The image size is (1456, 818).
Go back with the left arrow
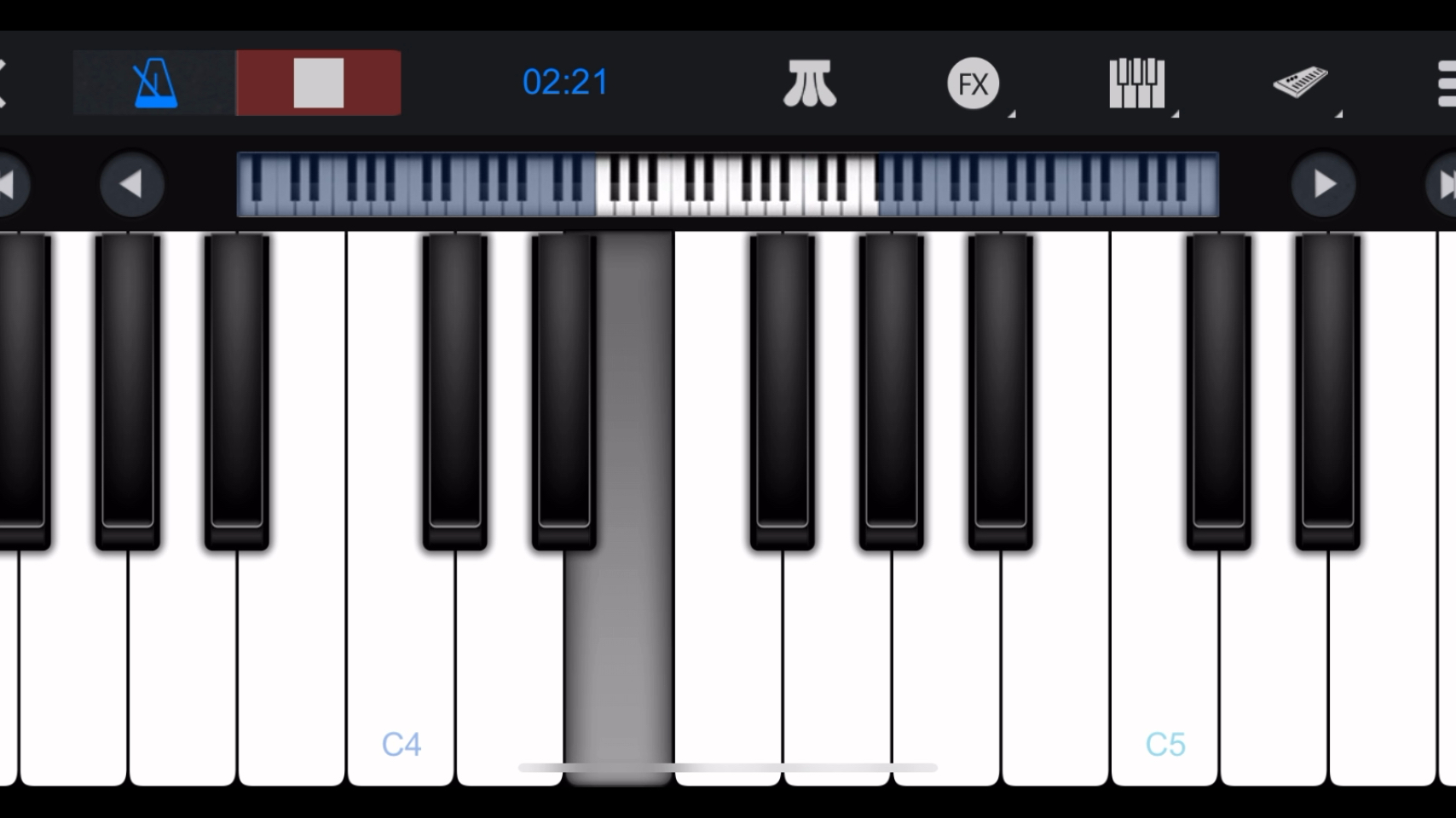(x=4, y=83)
